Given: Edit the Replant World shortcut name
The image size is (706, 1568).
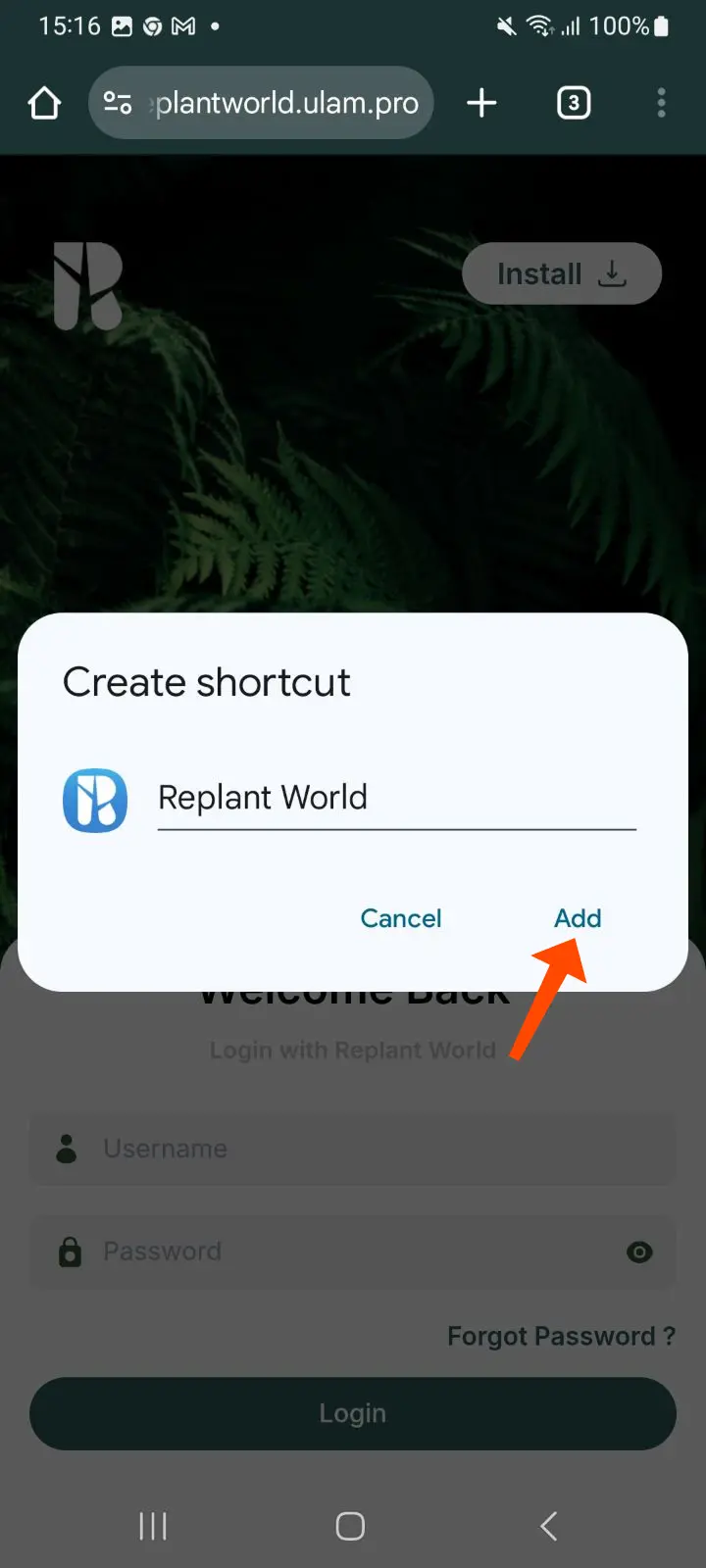Looking at the screenshot, I should (396, 798).
